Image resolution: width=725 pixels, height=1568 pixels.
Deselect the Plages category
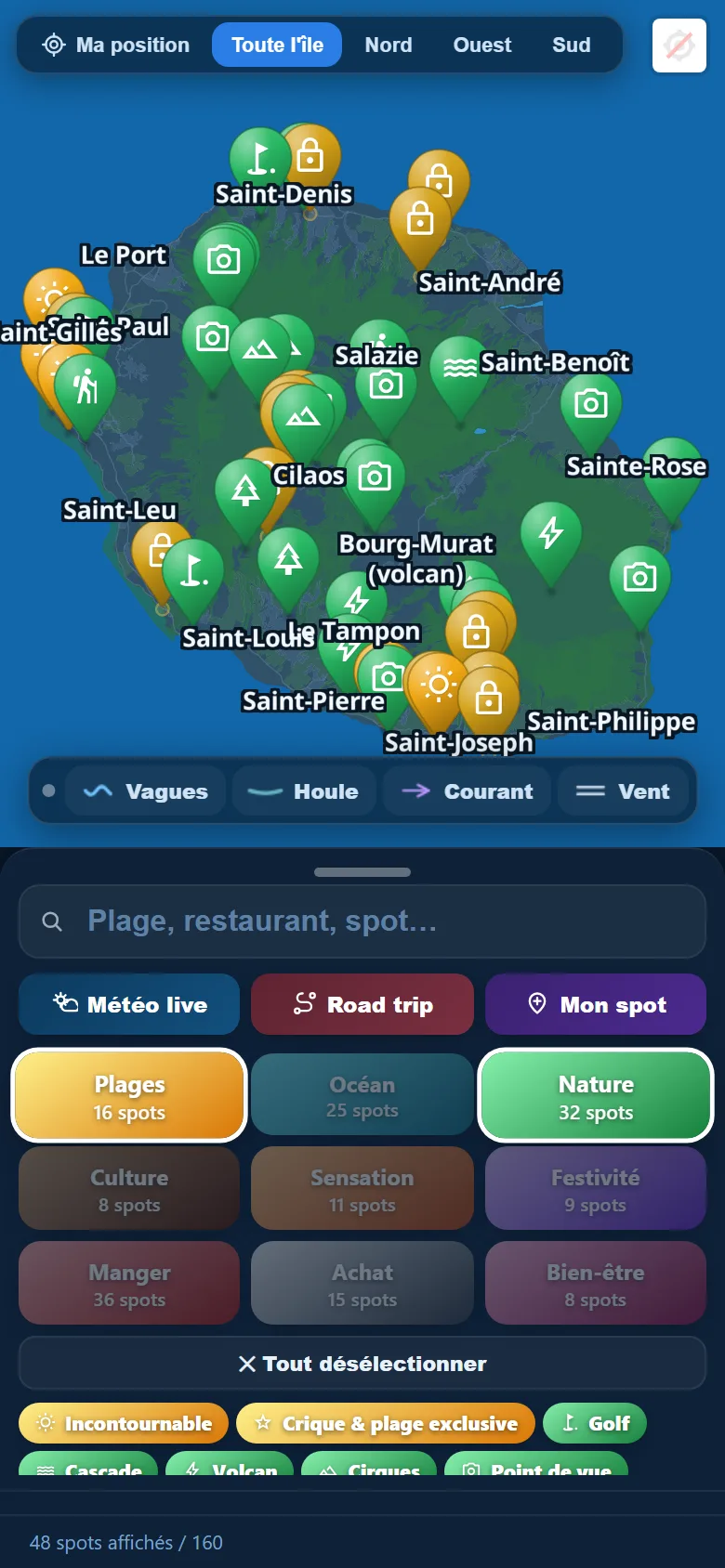pyautogui.click(x=129, y=1095)
